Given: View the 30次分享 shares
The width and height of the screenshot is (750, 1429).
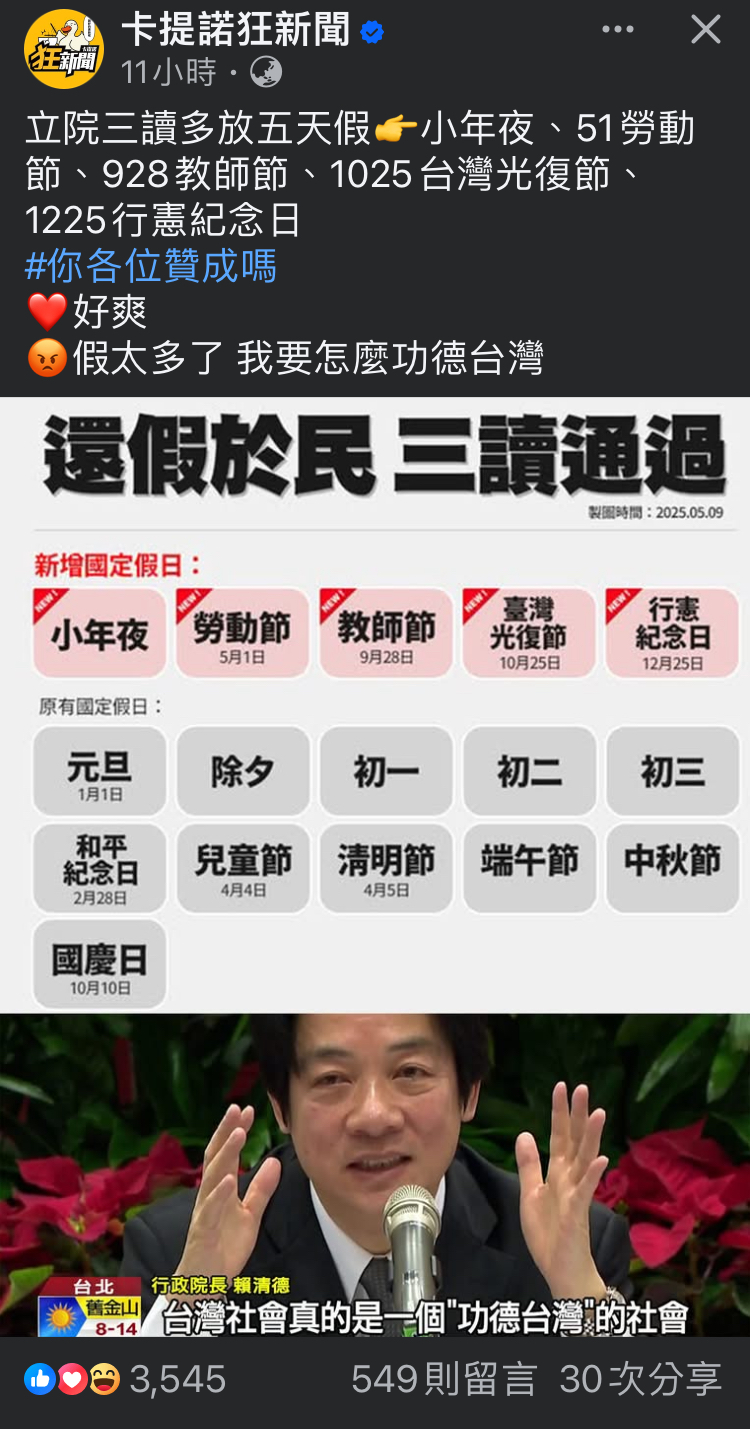Looking at the screenshot, I should [x=641, y=1380].
